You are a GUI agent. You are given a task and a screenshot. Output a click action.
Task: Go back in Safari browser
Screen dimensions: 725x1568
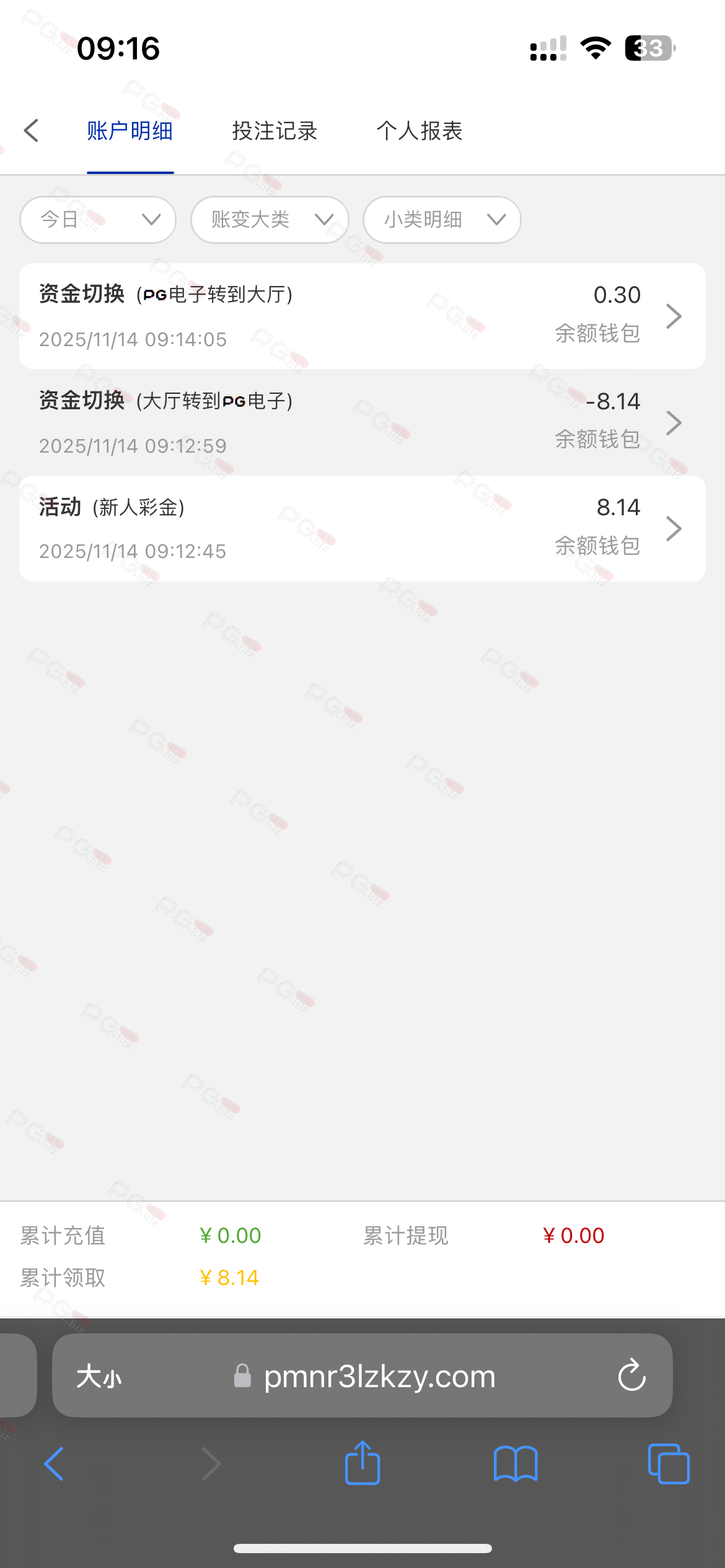coord(54,1464)
